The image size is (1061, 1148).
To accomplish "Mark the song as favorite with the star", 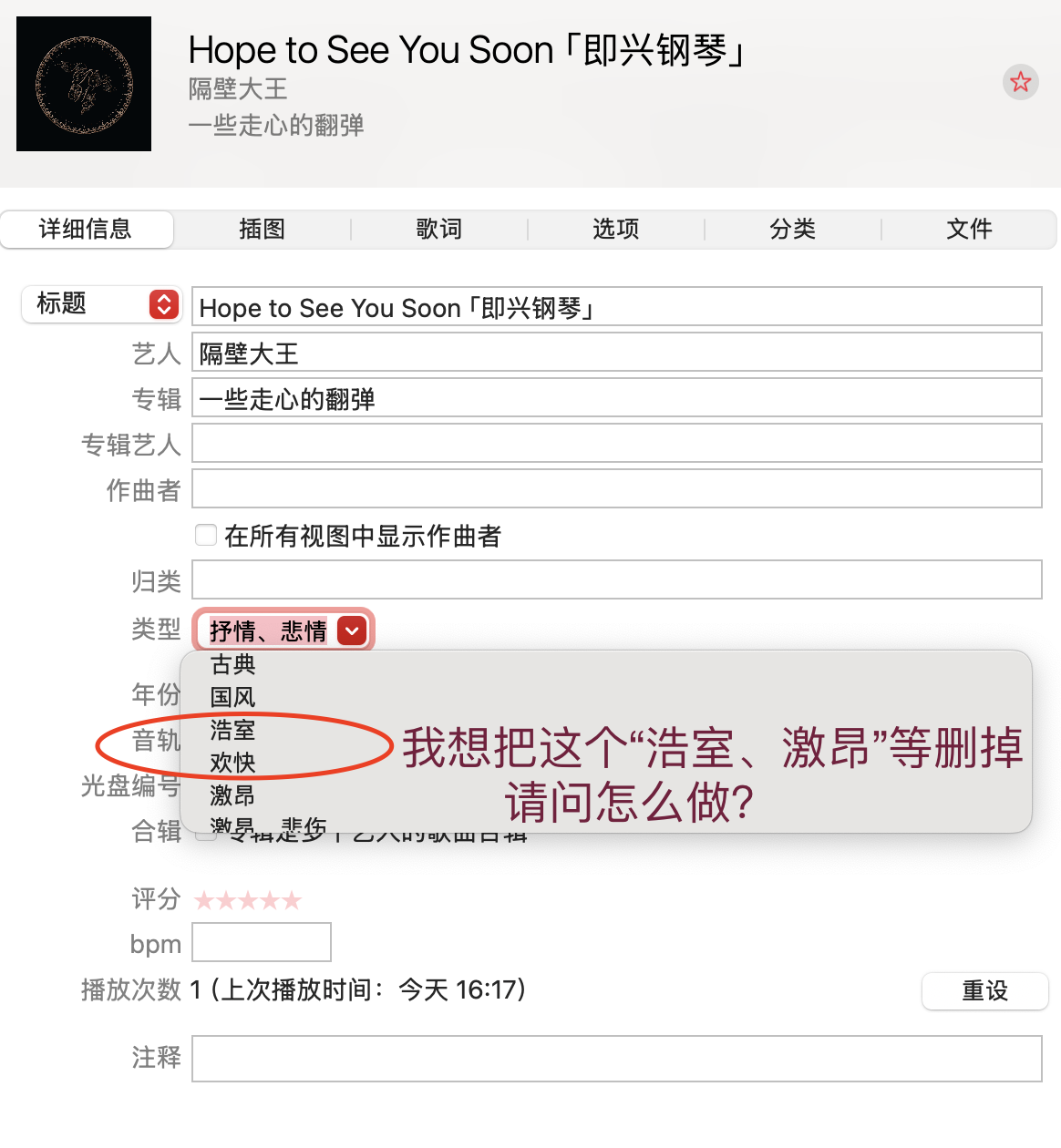I will pos(1020,82).
